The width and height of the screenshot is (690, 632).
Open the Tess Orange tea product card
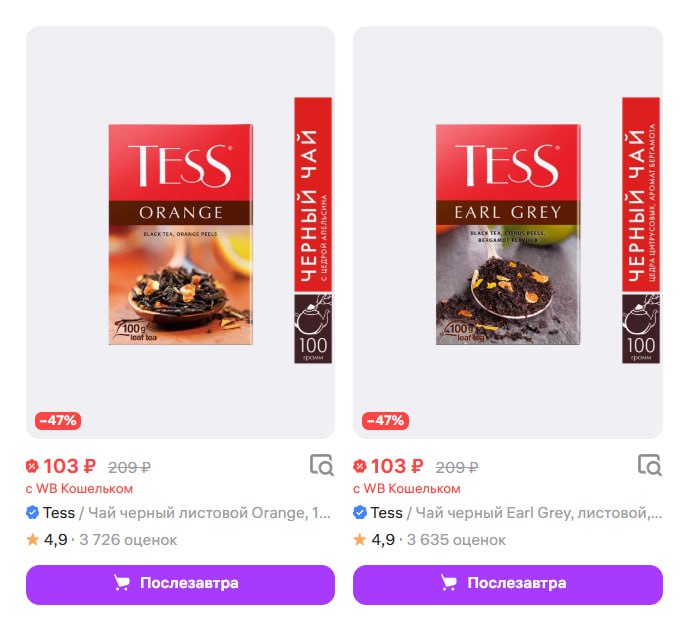click(x=180, y=234)
